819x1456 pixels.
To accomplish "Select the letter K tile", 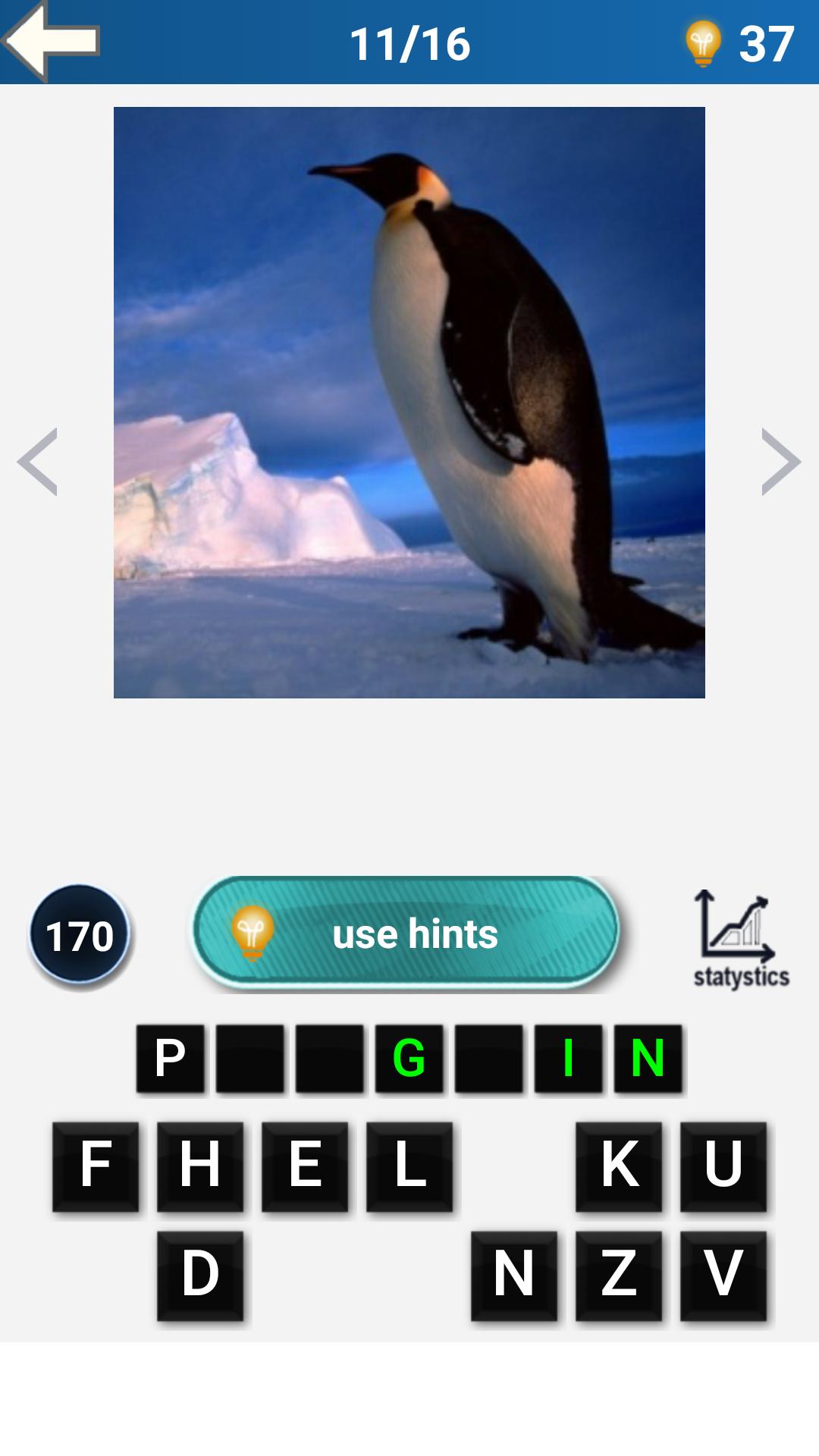I will click(x=619, y=1166).
